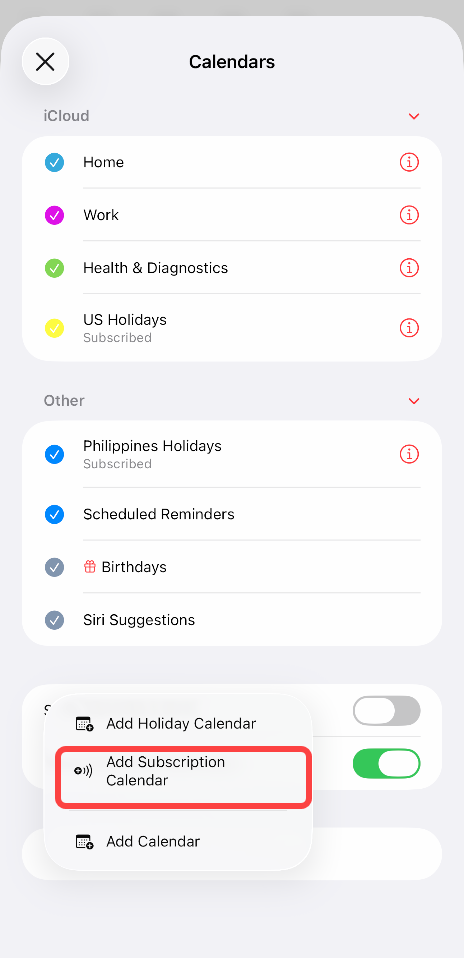Image resolution: width=464 pixels, height=958 pixels.
Task: Uncheck the US Holidays calendar
Action: pyautogui.click(x=54, y=328)
